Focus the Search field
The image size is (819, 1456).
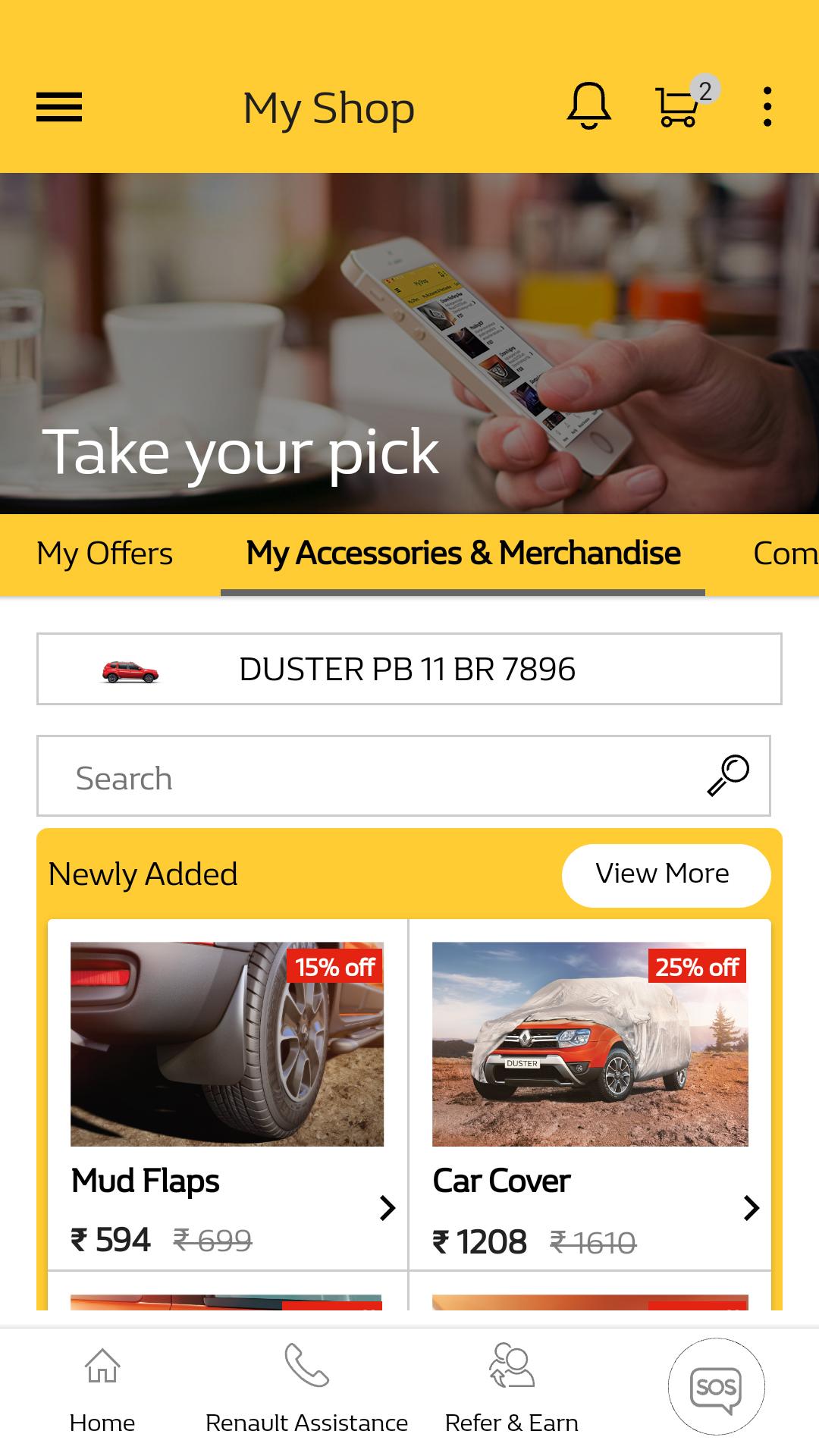pyautogui.click(x=364, y=777)
